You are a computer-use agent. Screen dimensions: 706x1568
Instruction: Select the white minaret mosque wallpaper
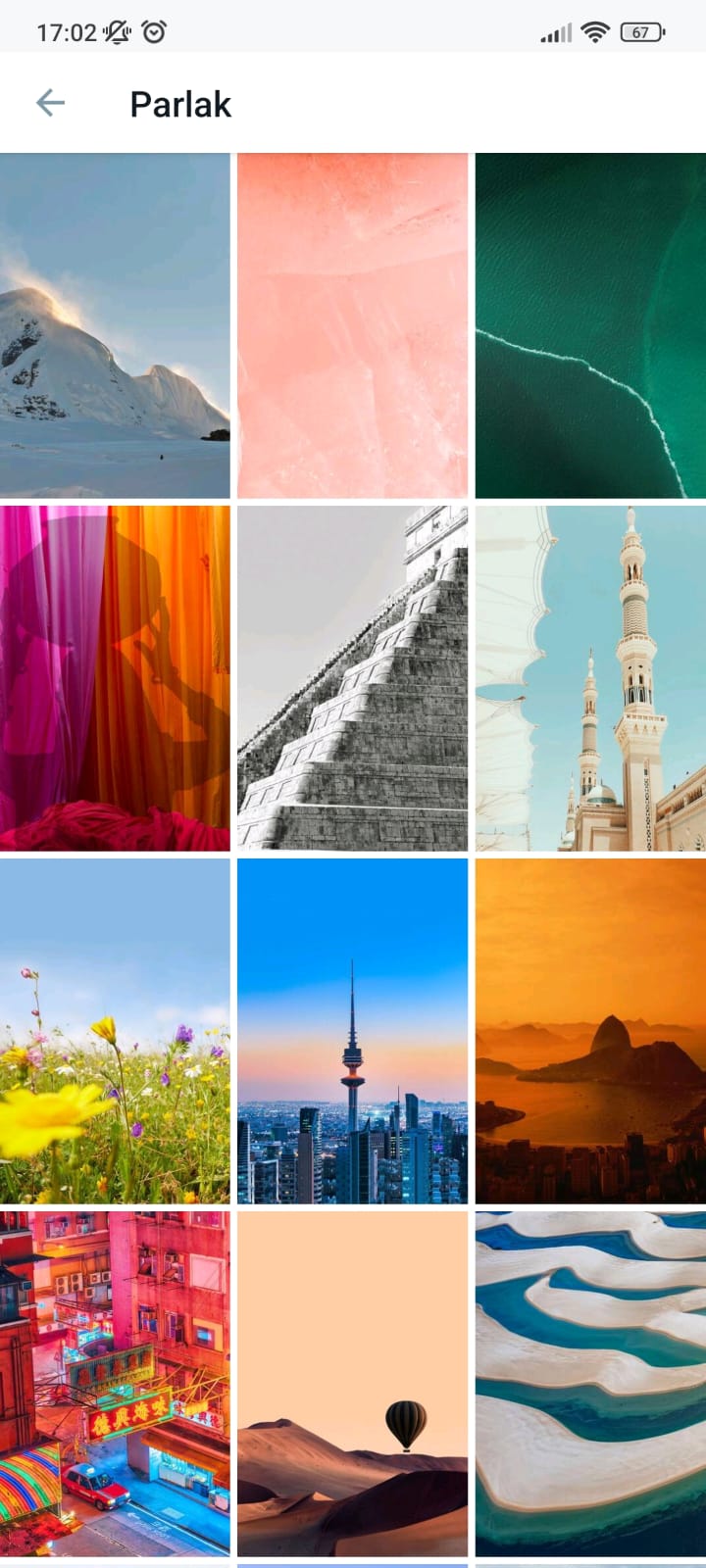(590, 678)
